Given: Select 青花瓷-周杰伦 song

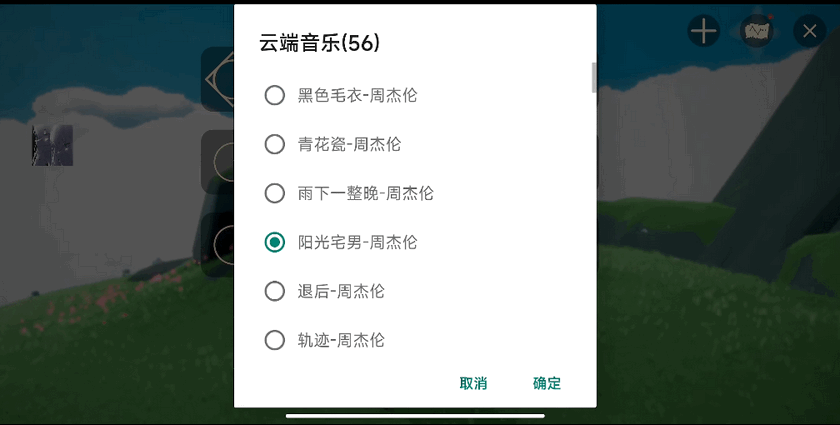Looking at the screenshot, I should pyautogui.click(x=275, y=144).
